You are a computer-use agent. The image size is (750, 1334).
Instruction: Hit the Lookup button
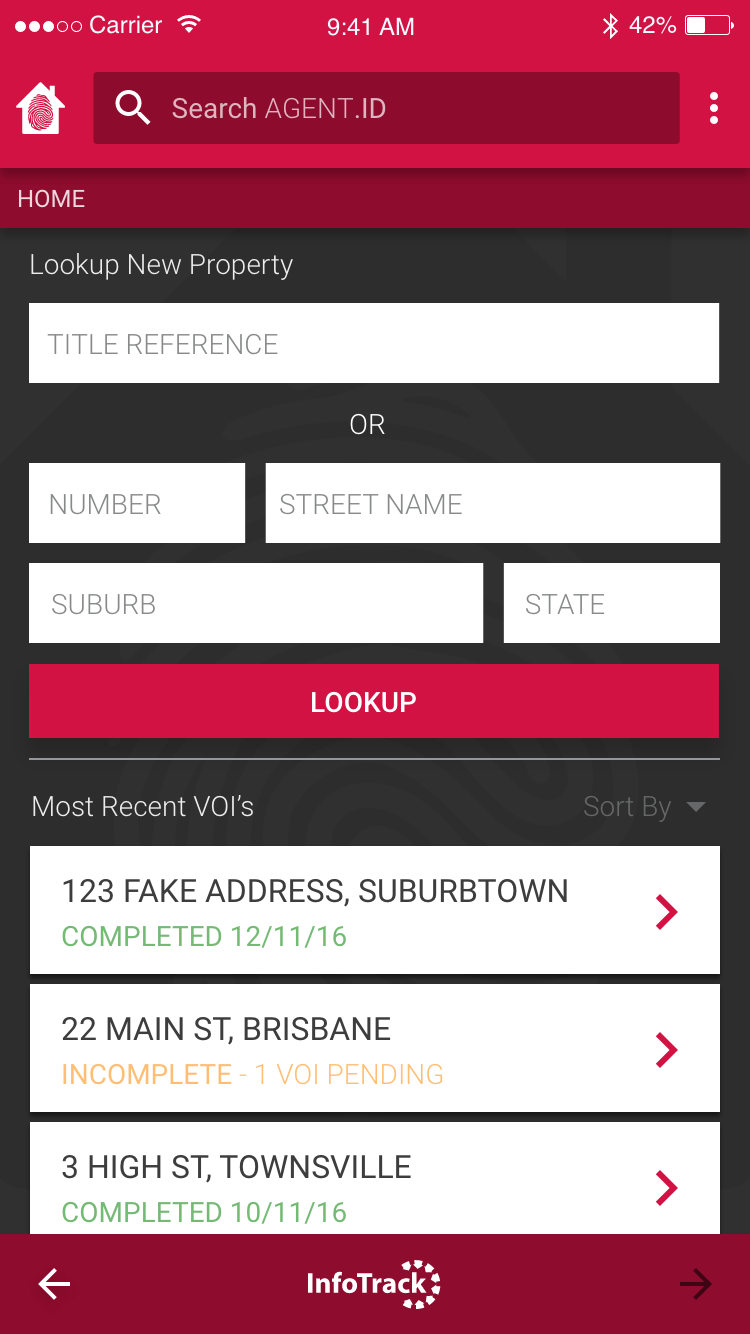point(374,701)
